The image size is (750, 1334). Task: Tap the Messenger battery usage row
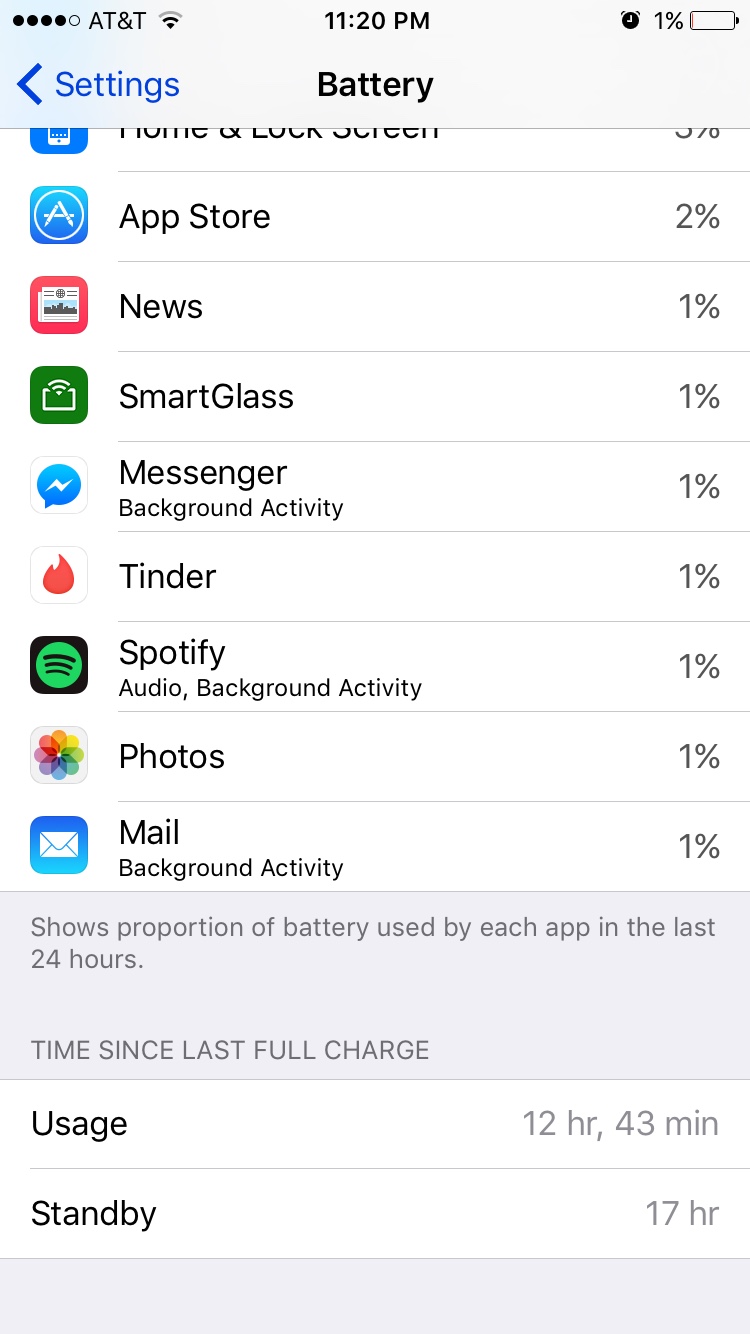(x=375, y=487)
